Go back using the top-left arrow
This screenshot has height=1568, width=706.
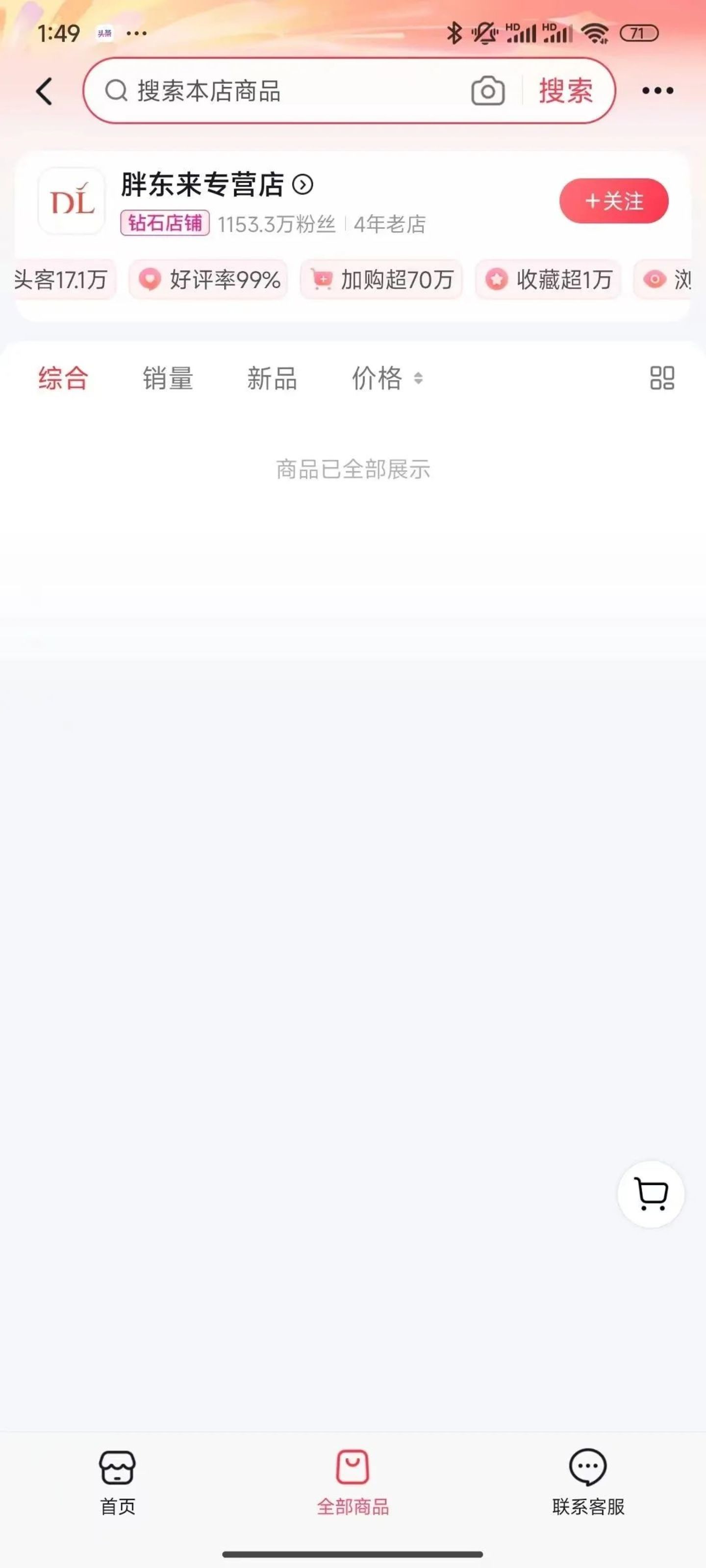(x=45, y=91)
